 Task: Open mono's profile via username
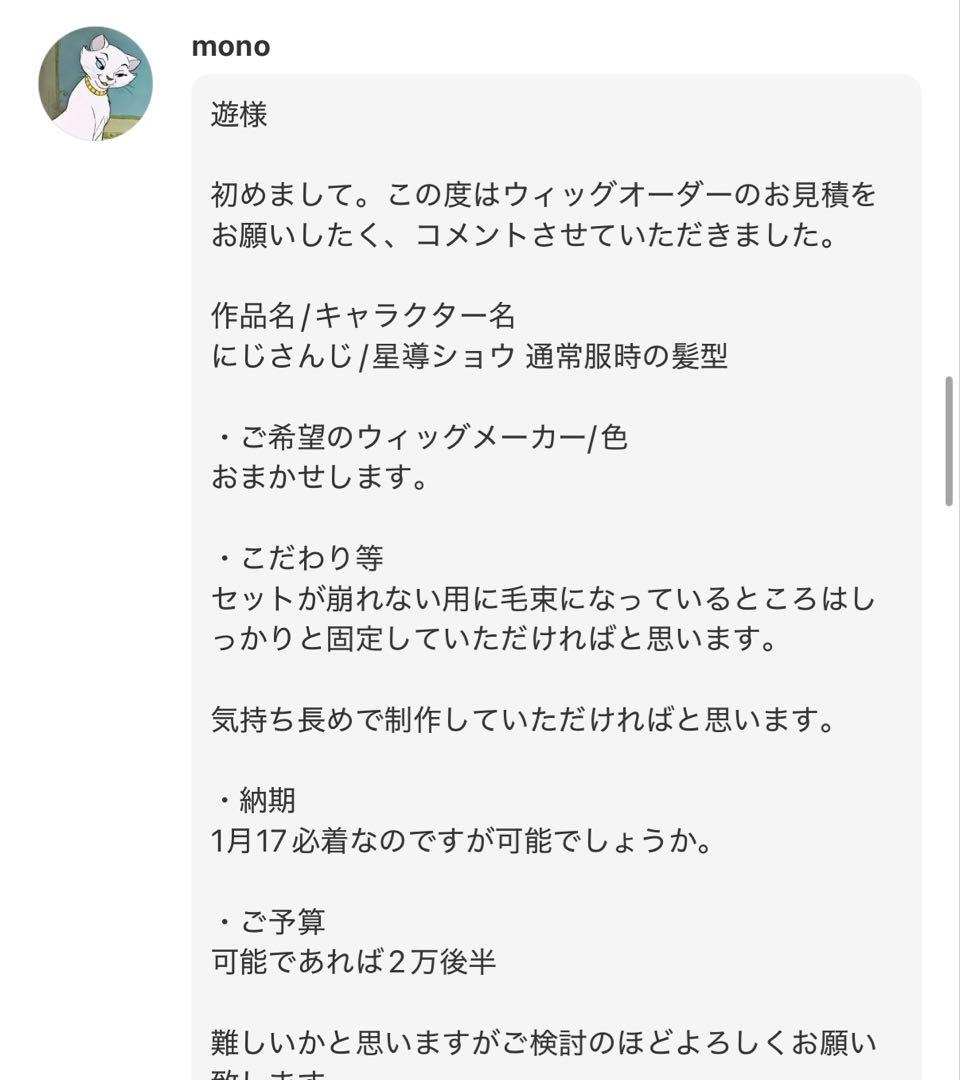229,44
